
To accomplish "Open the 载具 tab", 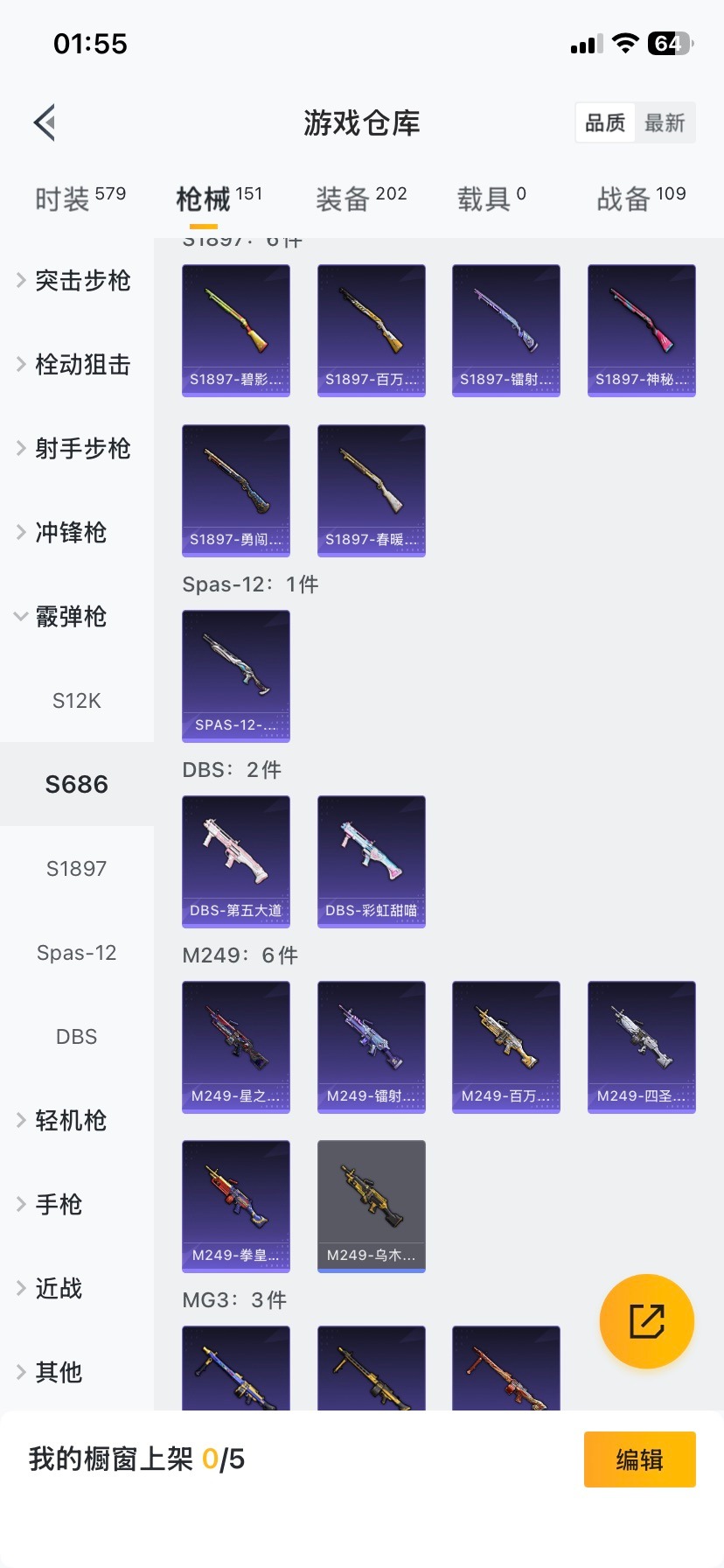I will pos(491,199).
